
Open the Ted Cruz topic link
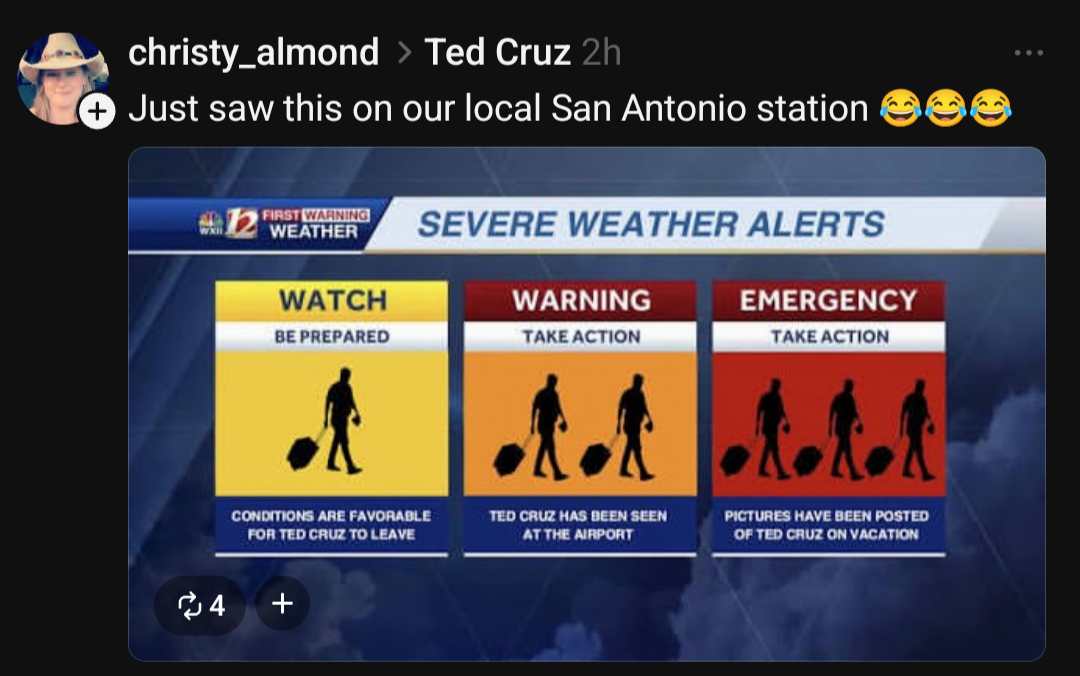[x=497, y=52]
